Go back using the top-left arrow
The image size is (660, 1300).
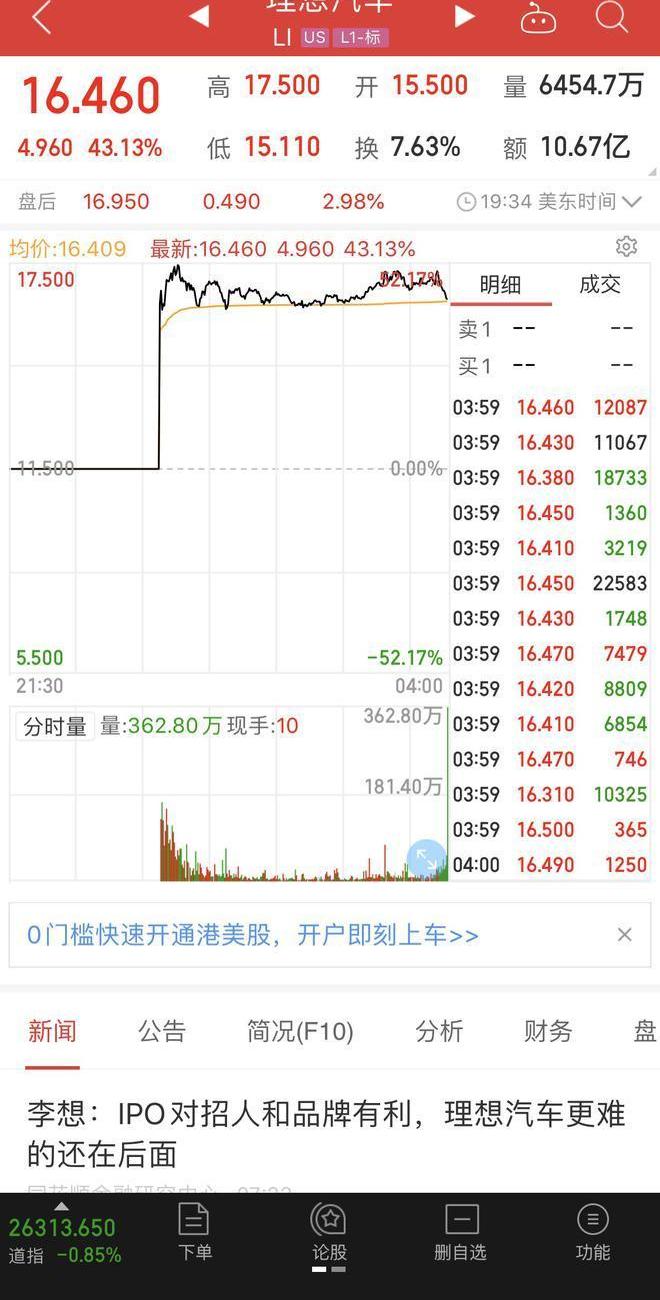(41, 17)
